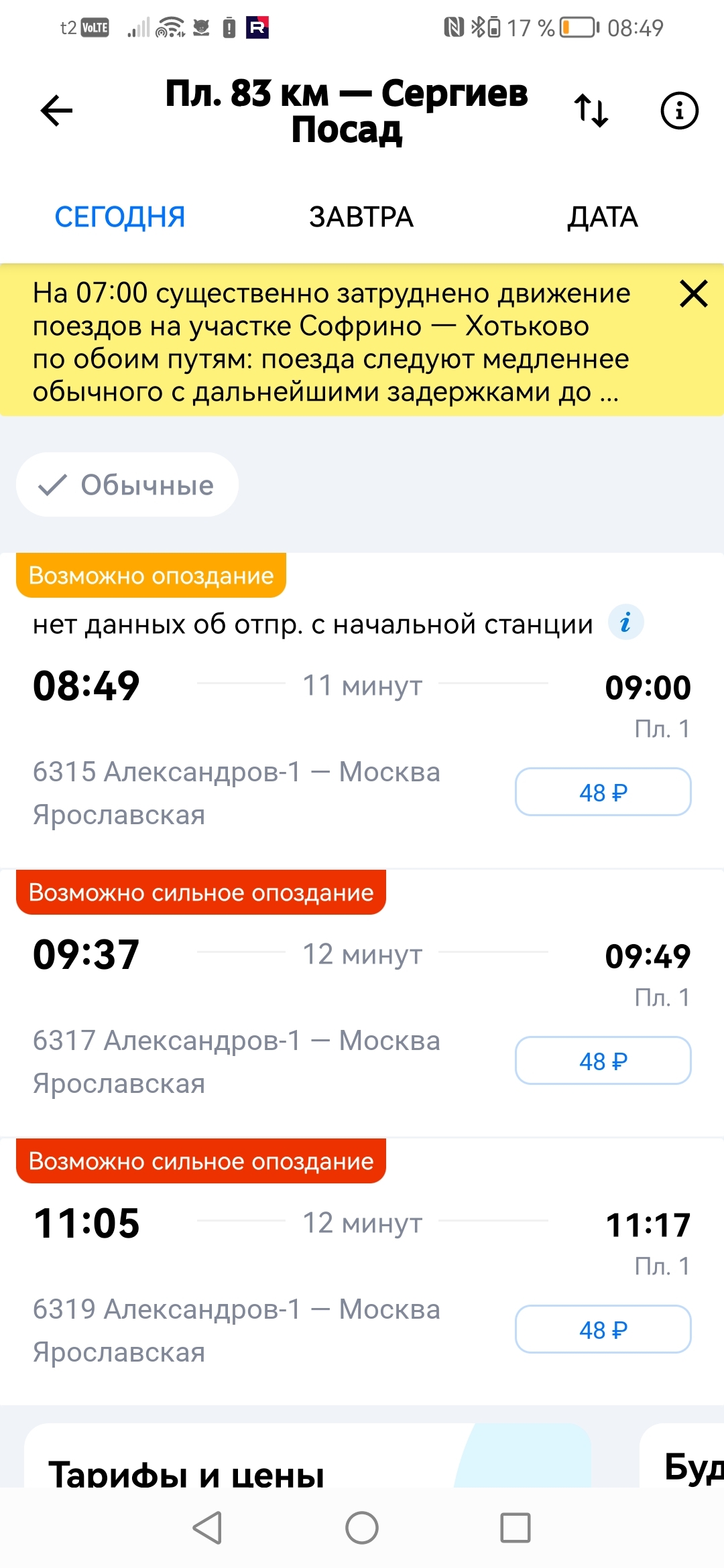Open the ДАТА tab
The height and width of the screenshot is (1568, 724).
point(602,217)
